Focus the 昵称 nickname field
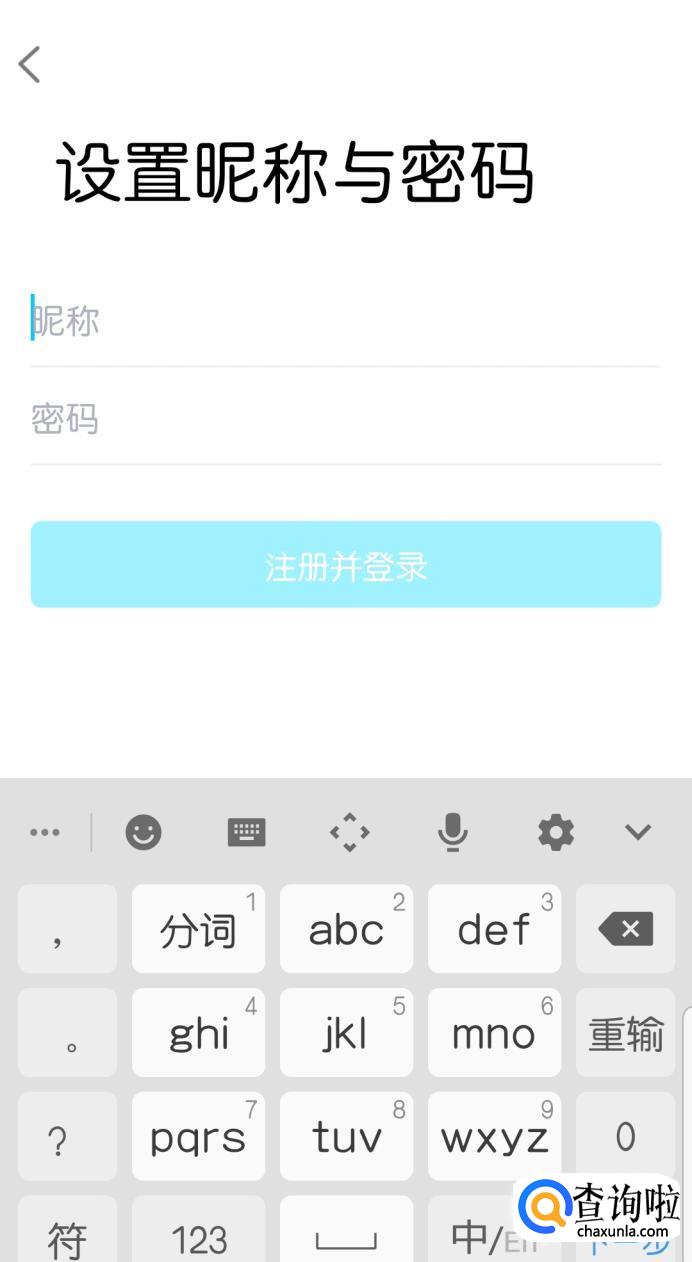Image resolution: width=692 pixels, height=1262 pixels. [x=345, y=321]
